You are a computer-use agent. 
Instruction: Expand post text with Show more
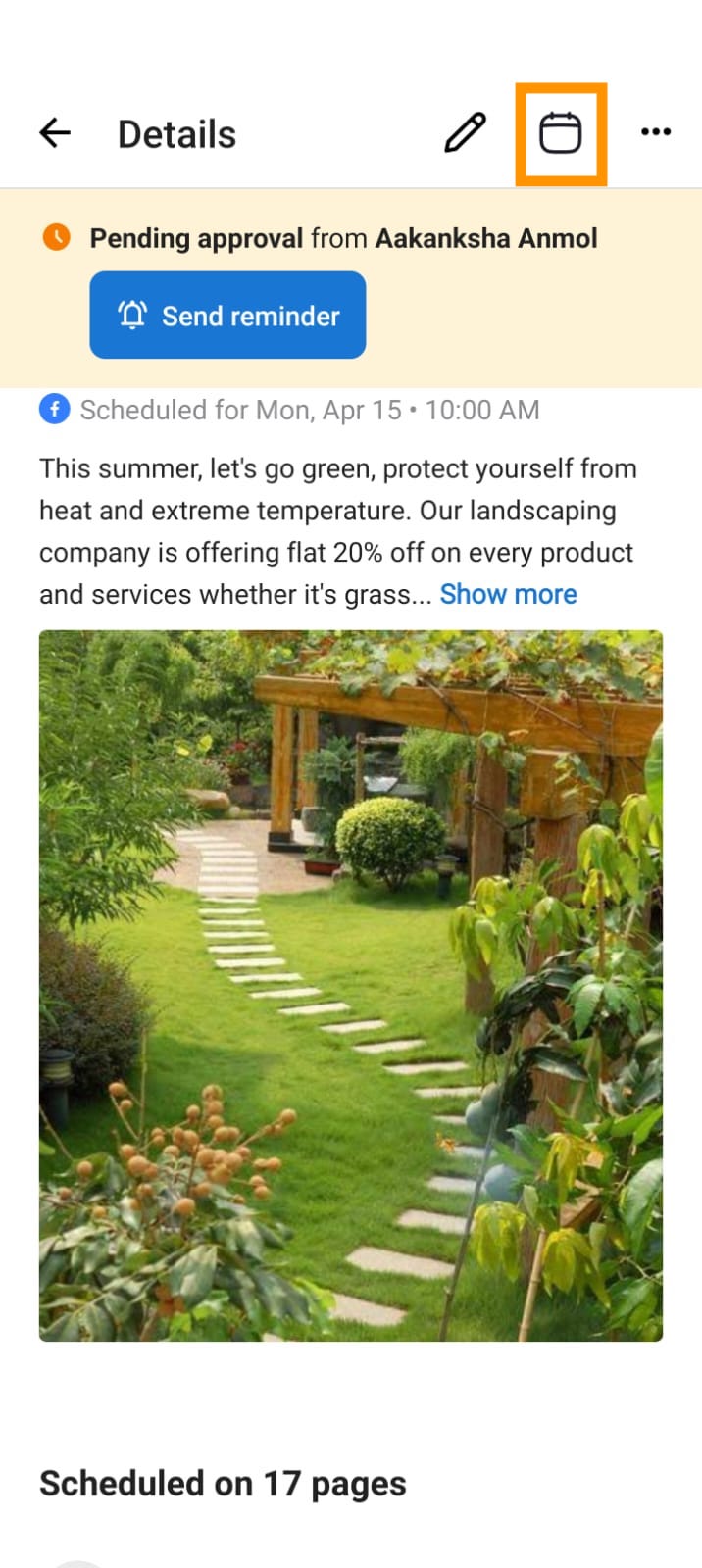pyautogui.click(x=508, y=594)
